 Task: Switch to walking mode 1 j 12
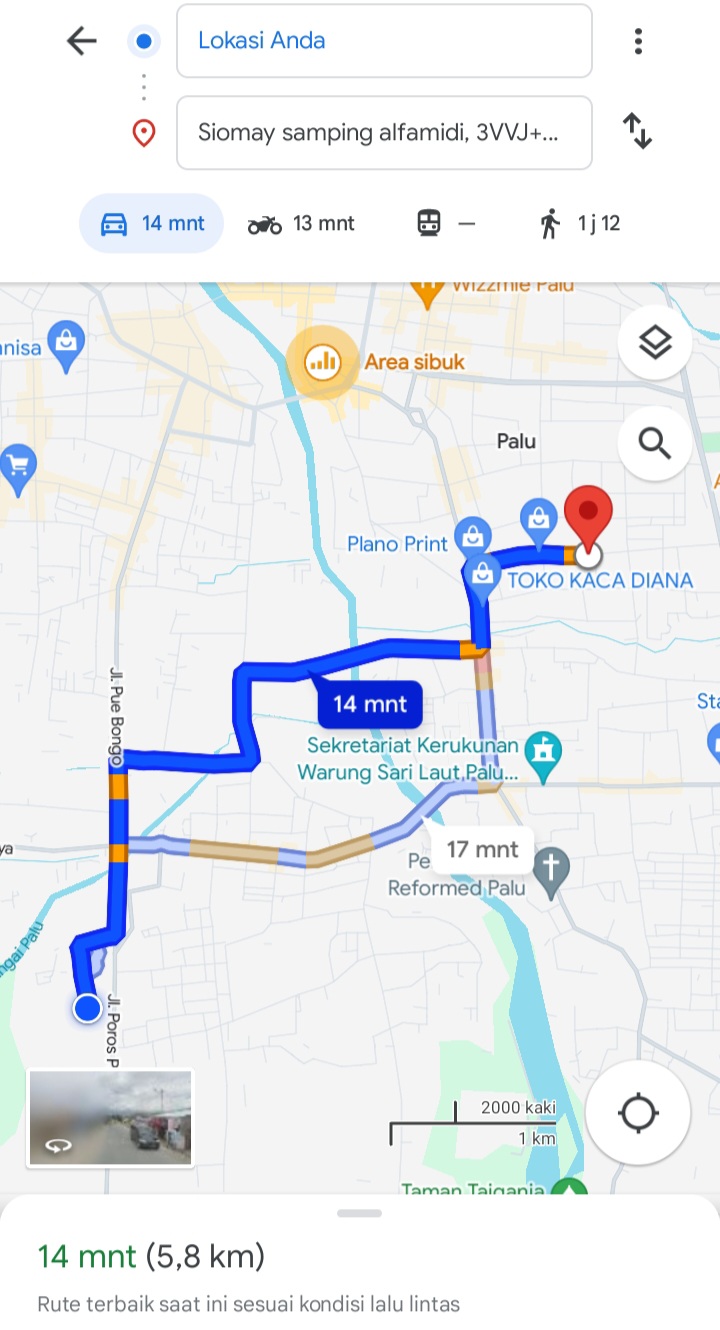pyautogui.click(x=580, y=224)
